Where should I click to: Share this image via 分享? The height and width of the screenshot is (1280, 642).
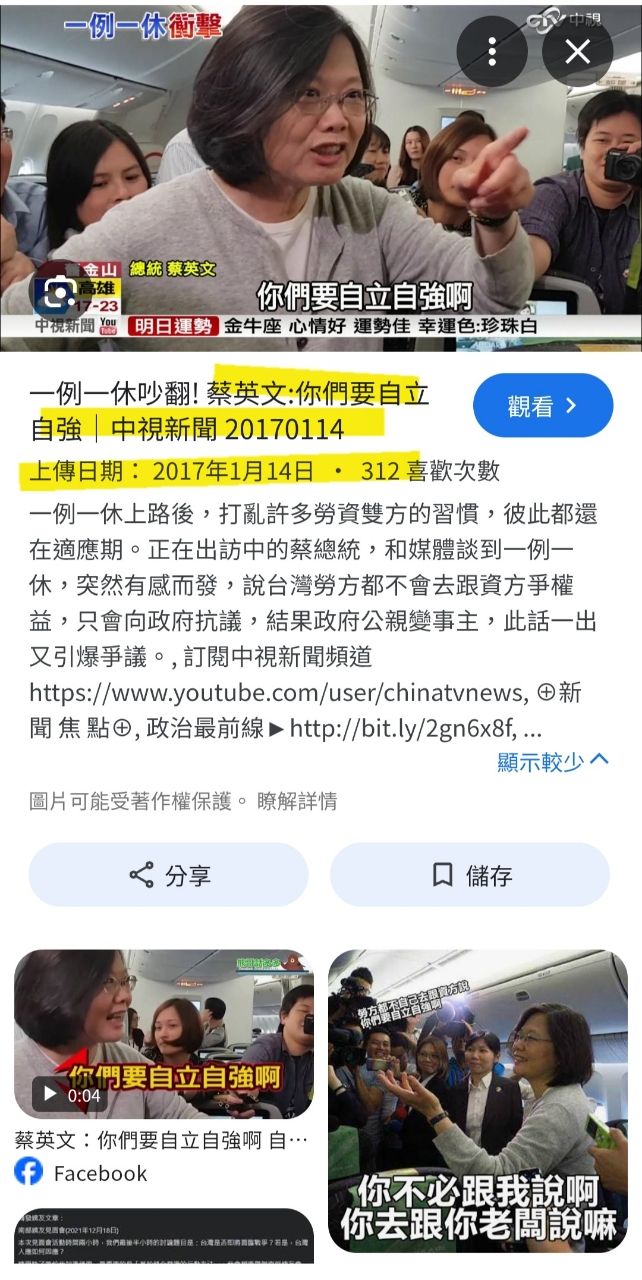[x=169, y=875]
